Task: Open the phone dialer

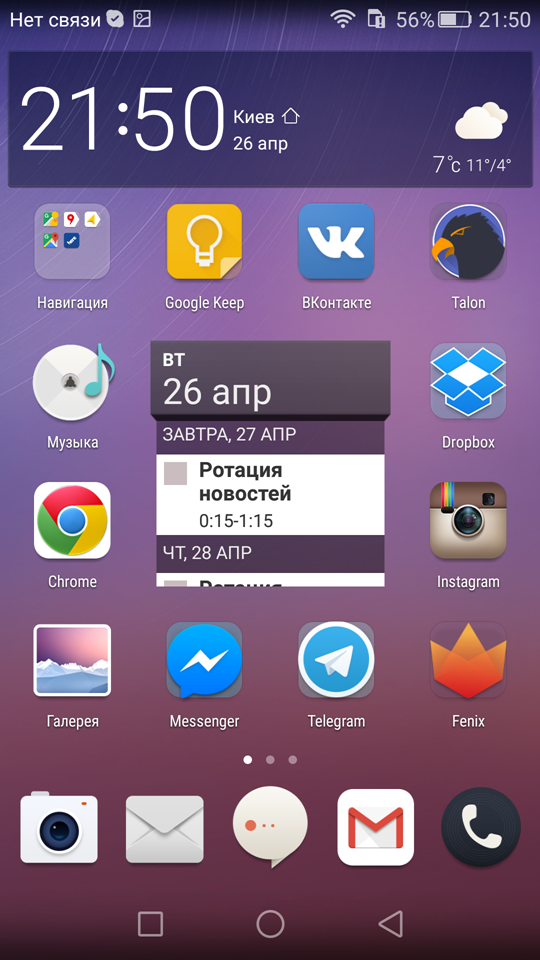Action: click(x=481, y=827)
